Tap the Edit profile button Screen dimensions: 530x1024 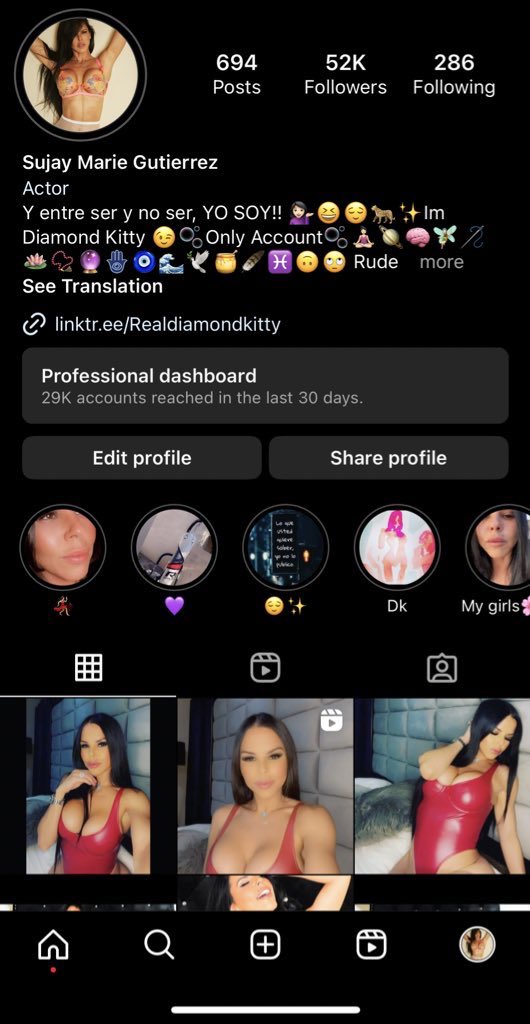pyautogui.click(x=142, y=458)
